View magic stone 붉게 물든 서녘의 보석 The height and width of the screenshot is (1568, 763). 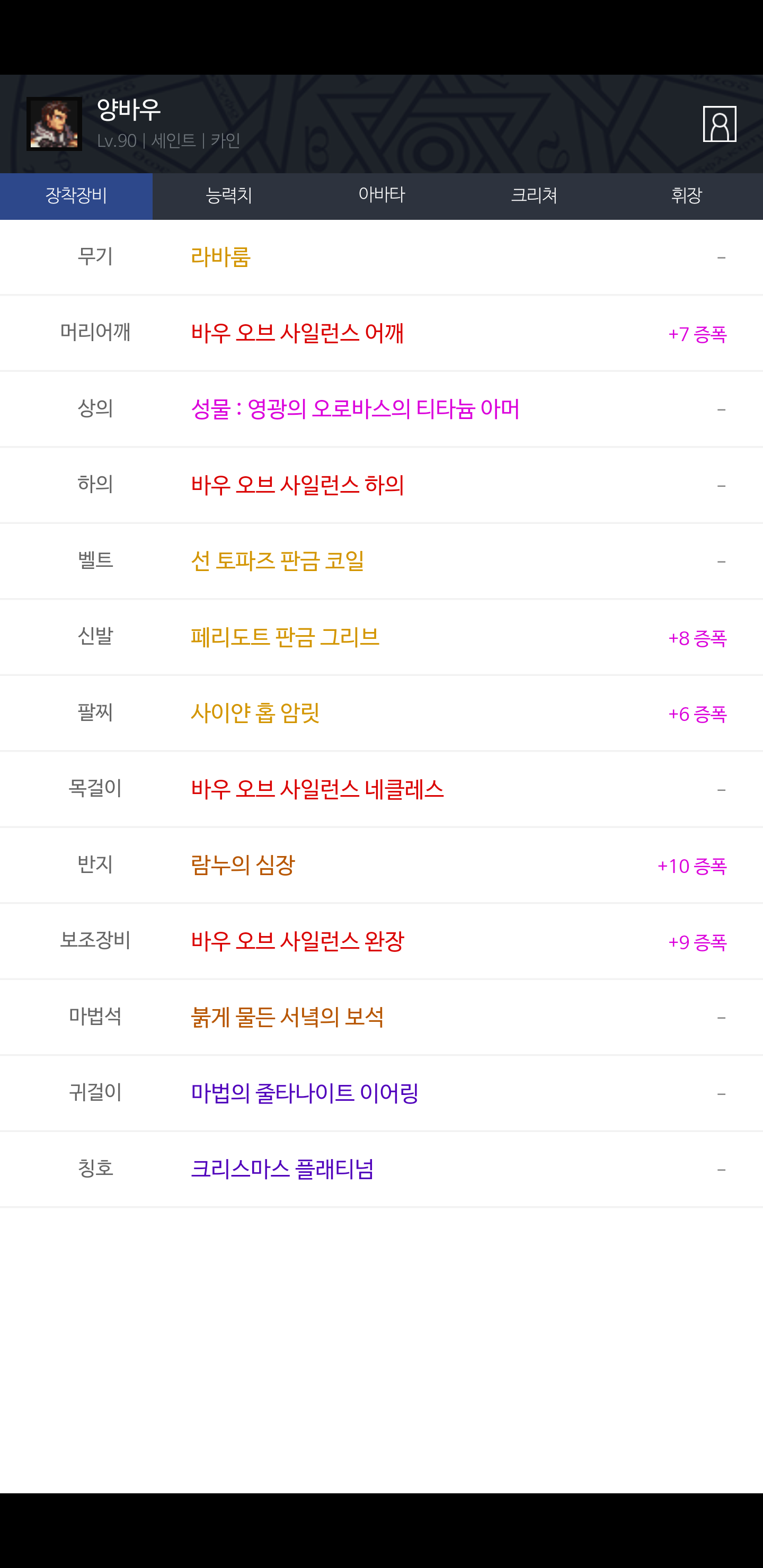point(287,1017)
